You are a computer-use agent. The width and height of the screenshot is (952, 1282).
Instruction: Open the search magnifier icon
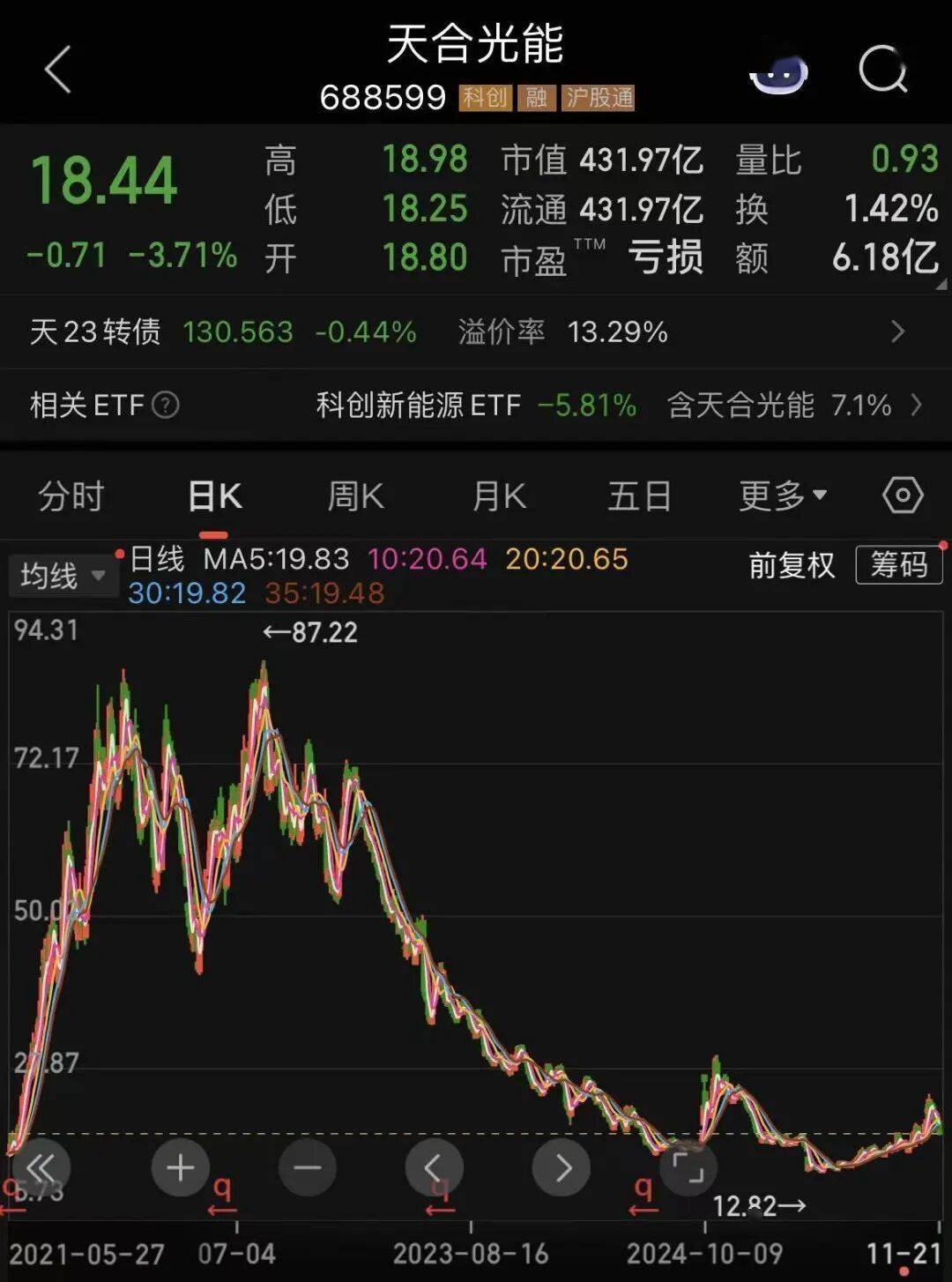pyautogui.click(x=882, y=70)
